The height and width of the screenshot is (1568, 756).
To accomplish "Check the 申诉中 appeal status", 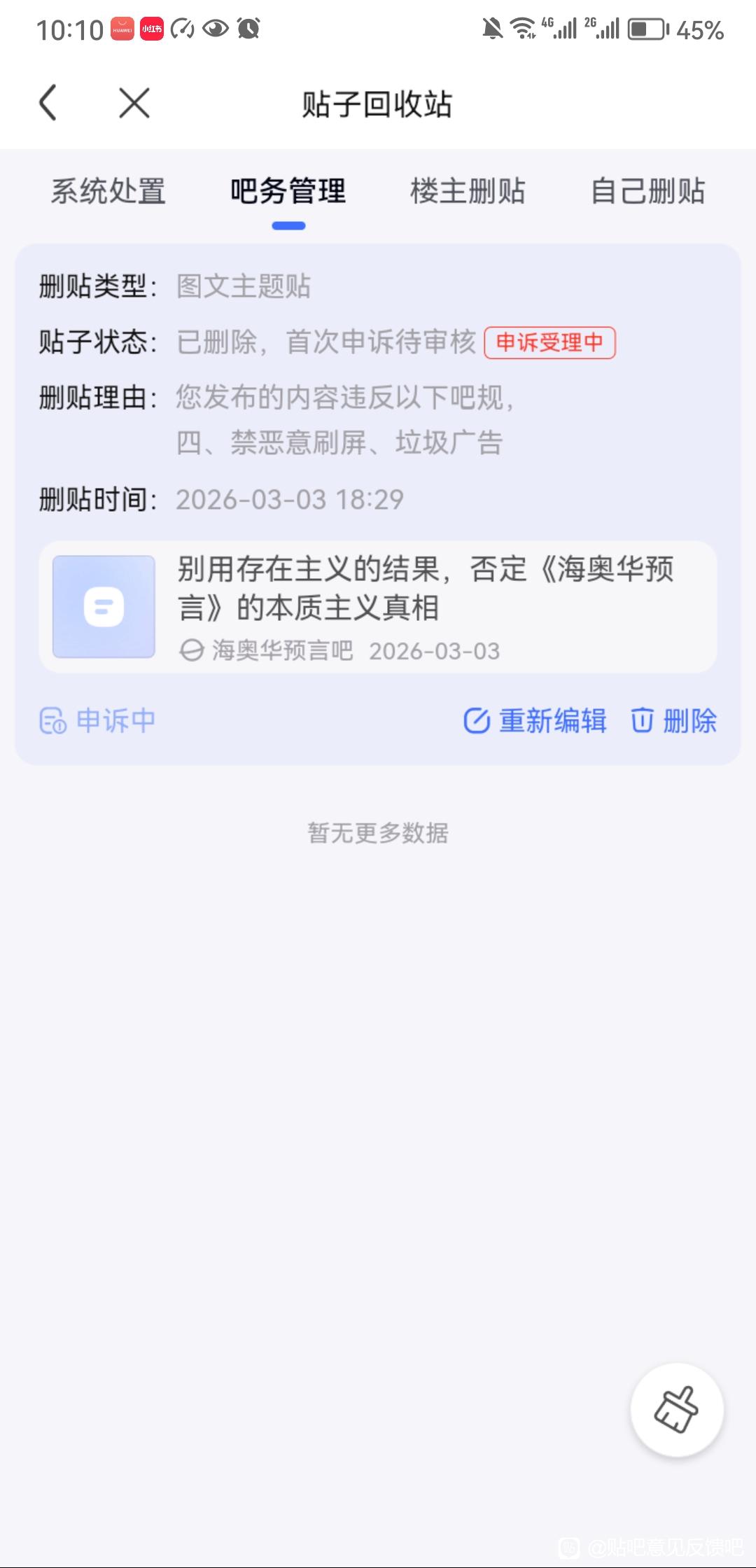I will tap(97, 720).
